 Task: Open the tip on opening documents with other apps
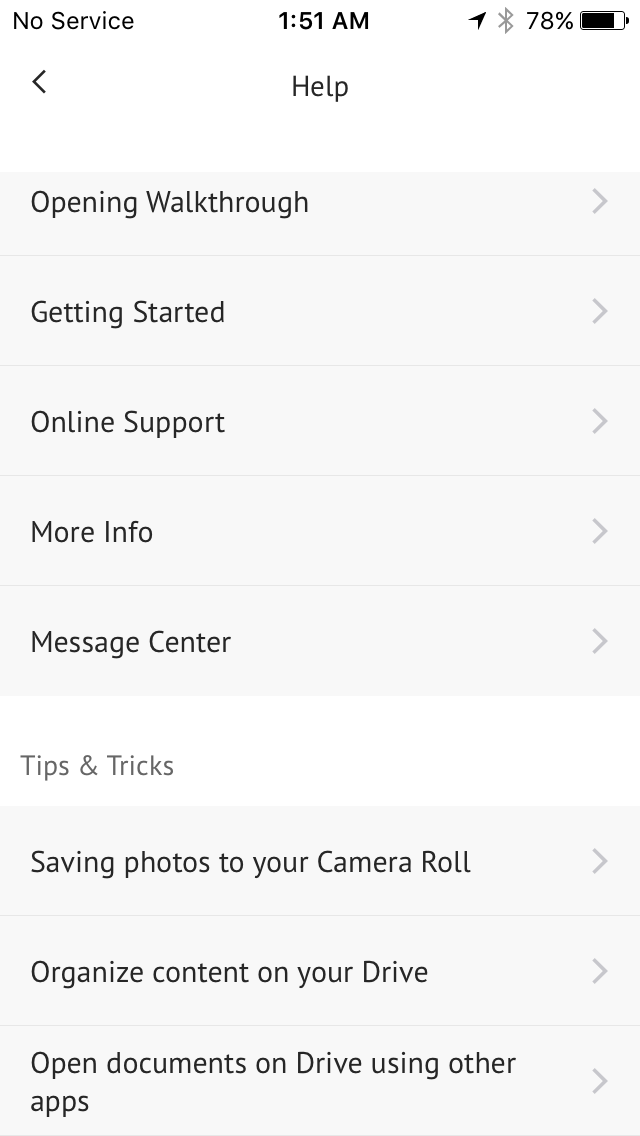(320, 1081)
